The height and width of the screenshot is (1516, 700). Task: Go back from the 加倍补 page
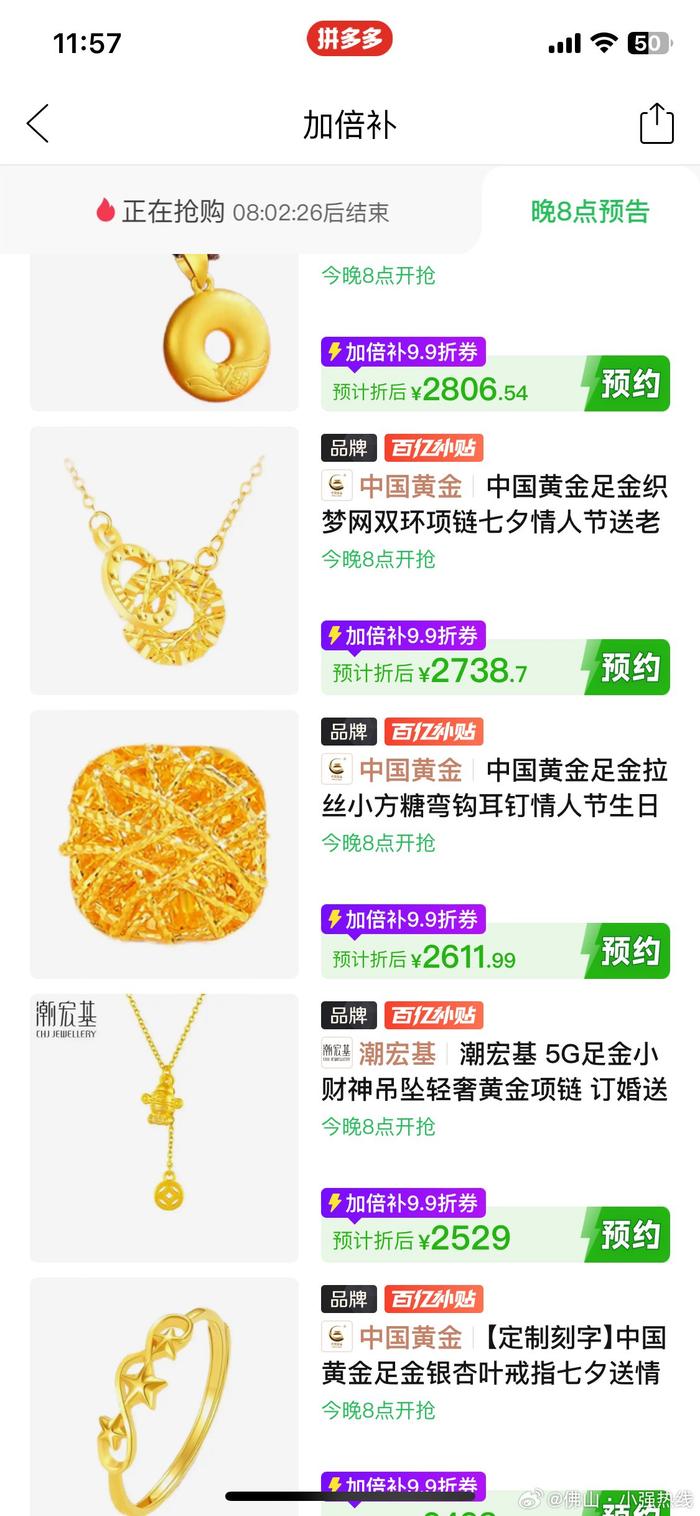(x=38, y=125)
